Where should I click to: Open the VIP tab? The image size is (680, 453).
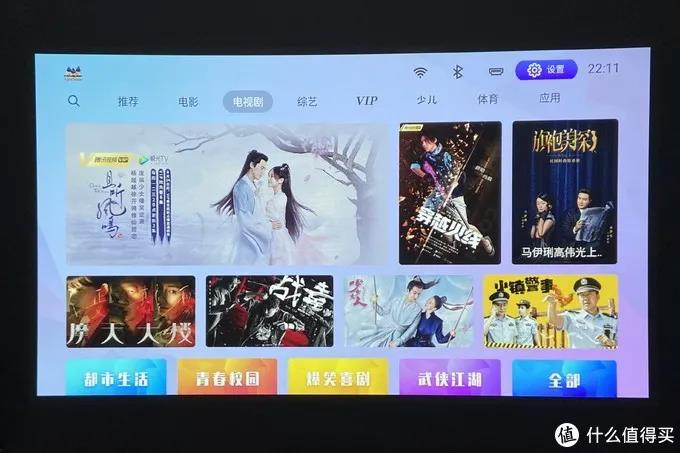click(367, 101)
